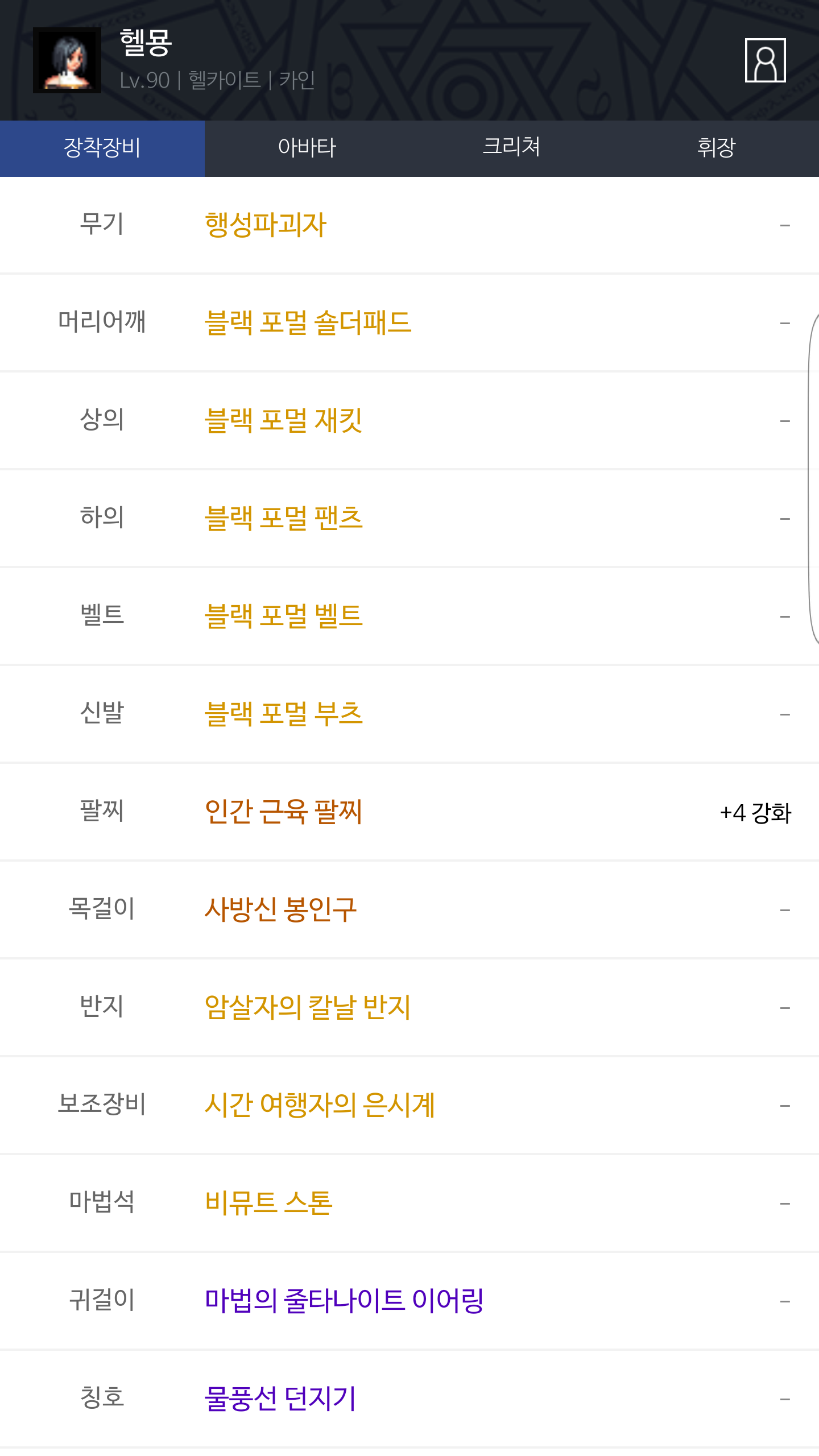Viewport: 819px width, 1456px height.
Task: Open 블랙 포멀 숄더패드 item
Action: point(308,322)
